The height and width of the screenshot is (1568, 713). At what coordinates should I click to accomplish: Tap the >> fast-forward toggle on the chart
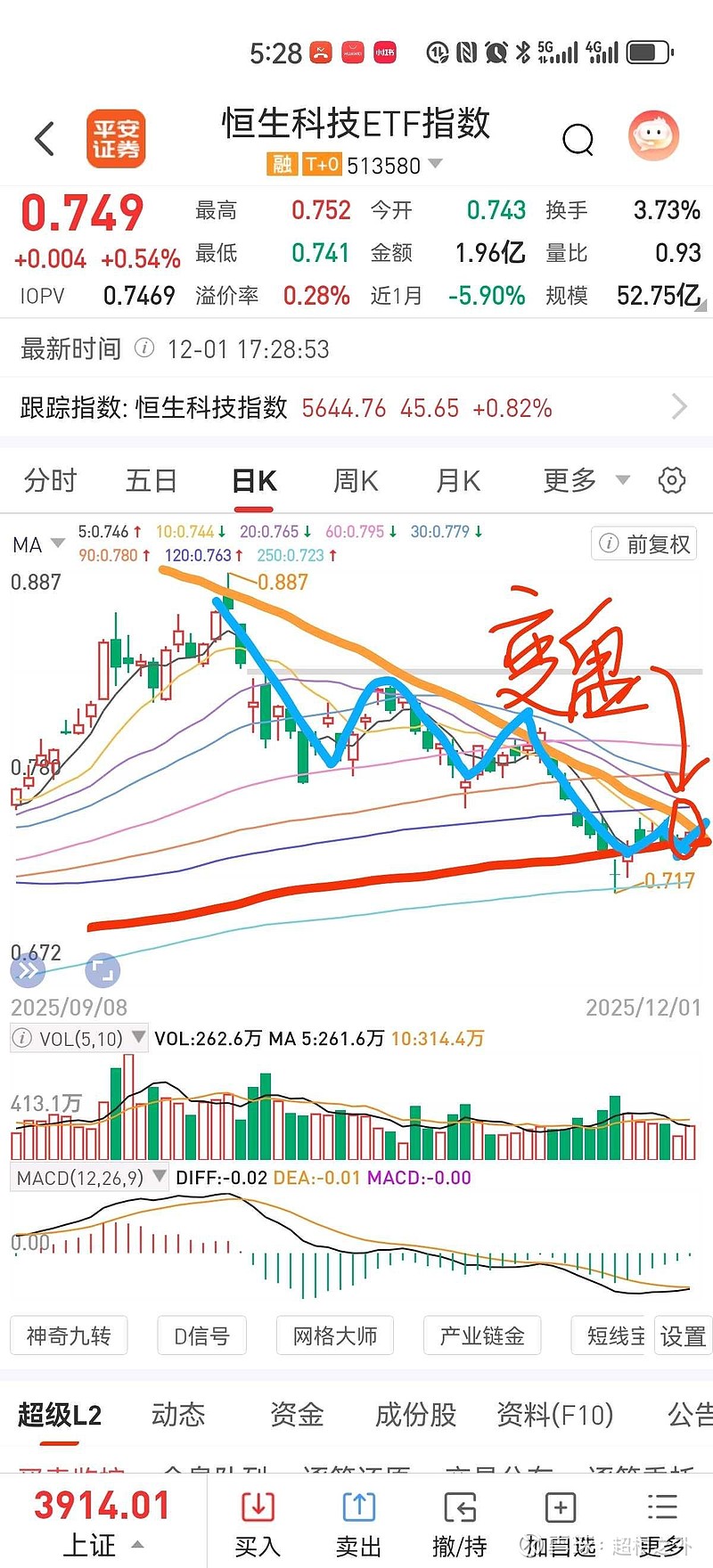click(x=28, y=970)
